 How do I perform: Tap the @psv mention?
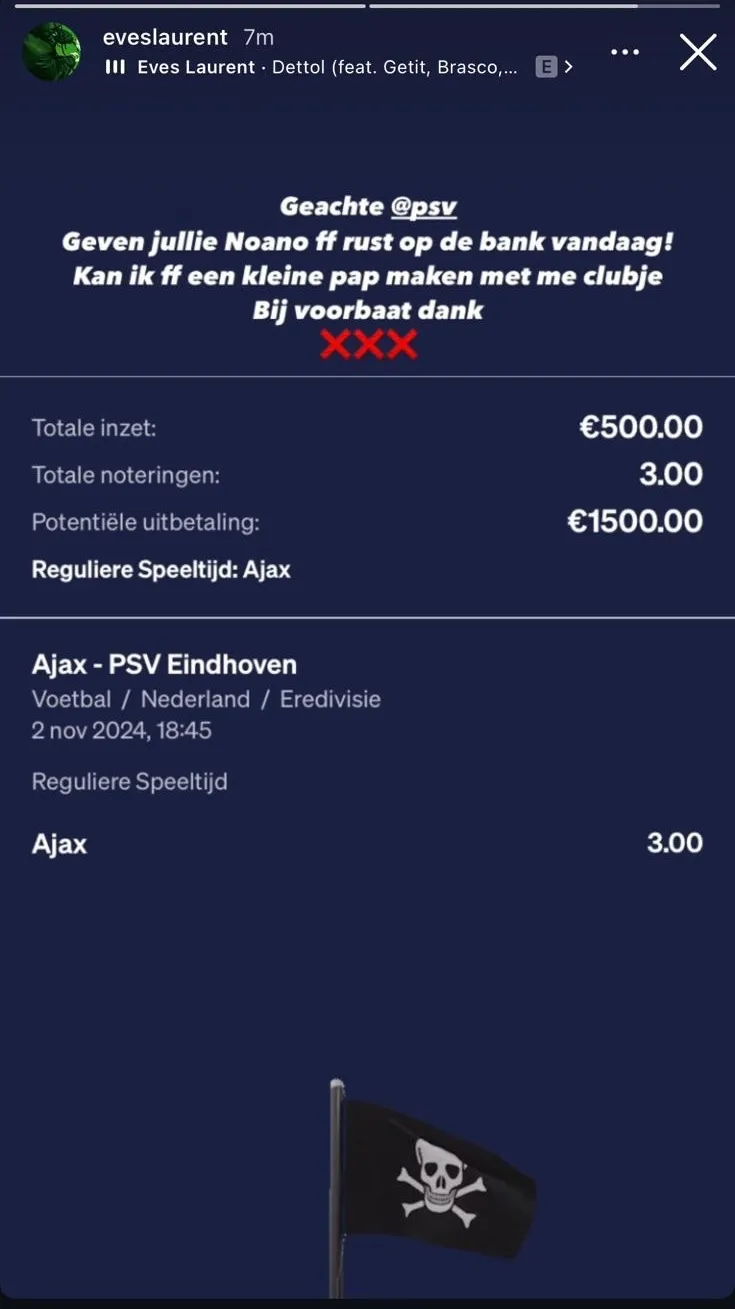423,207
